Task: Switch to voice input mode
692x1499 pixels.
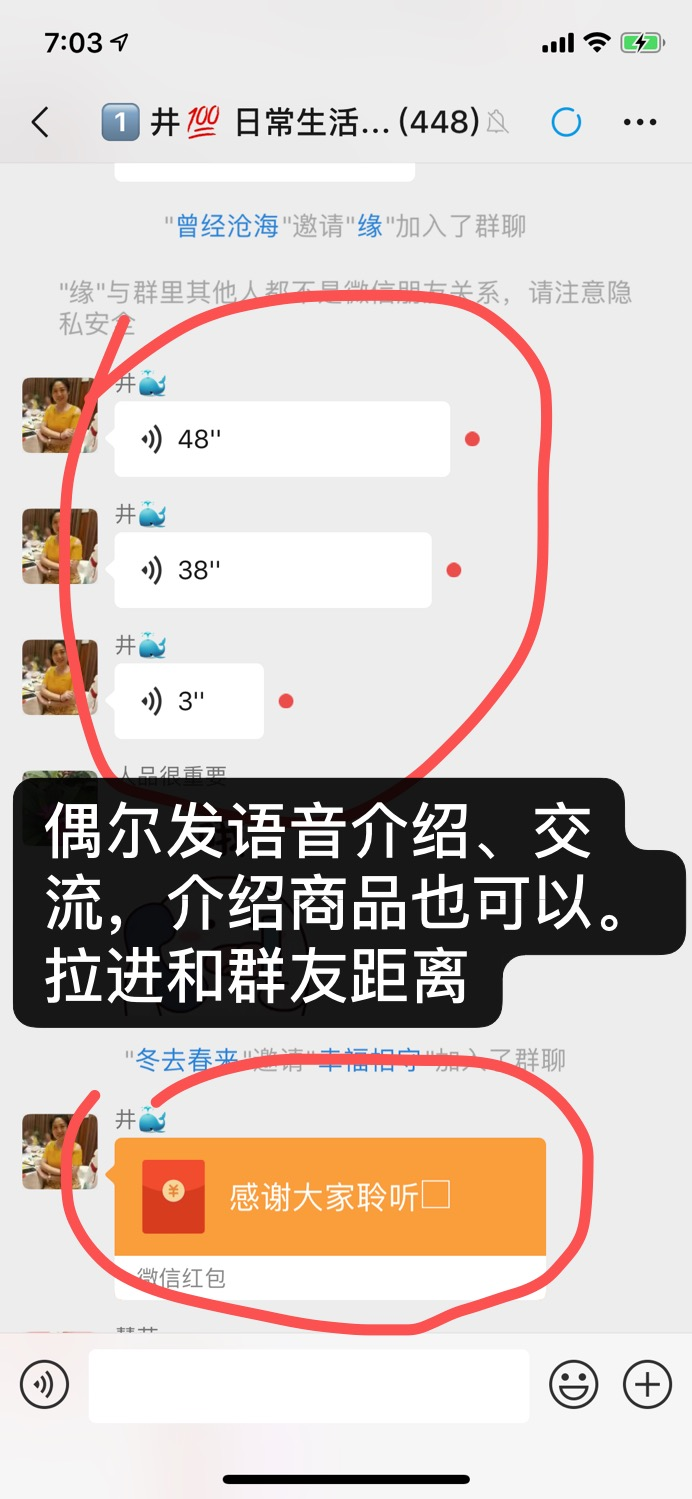Action: [x=44, y=1385]
